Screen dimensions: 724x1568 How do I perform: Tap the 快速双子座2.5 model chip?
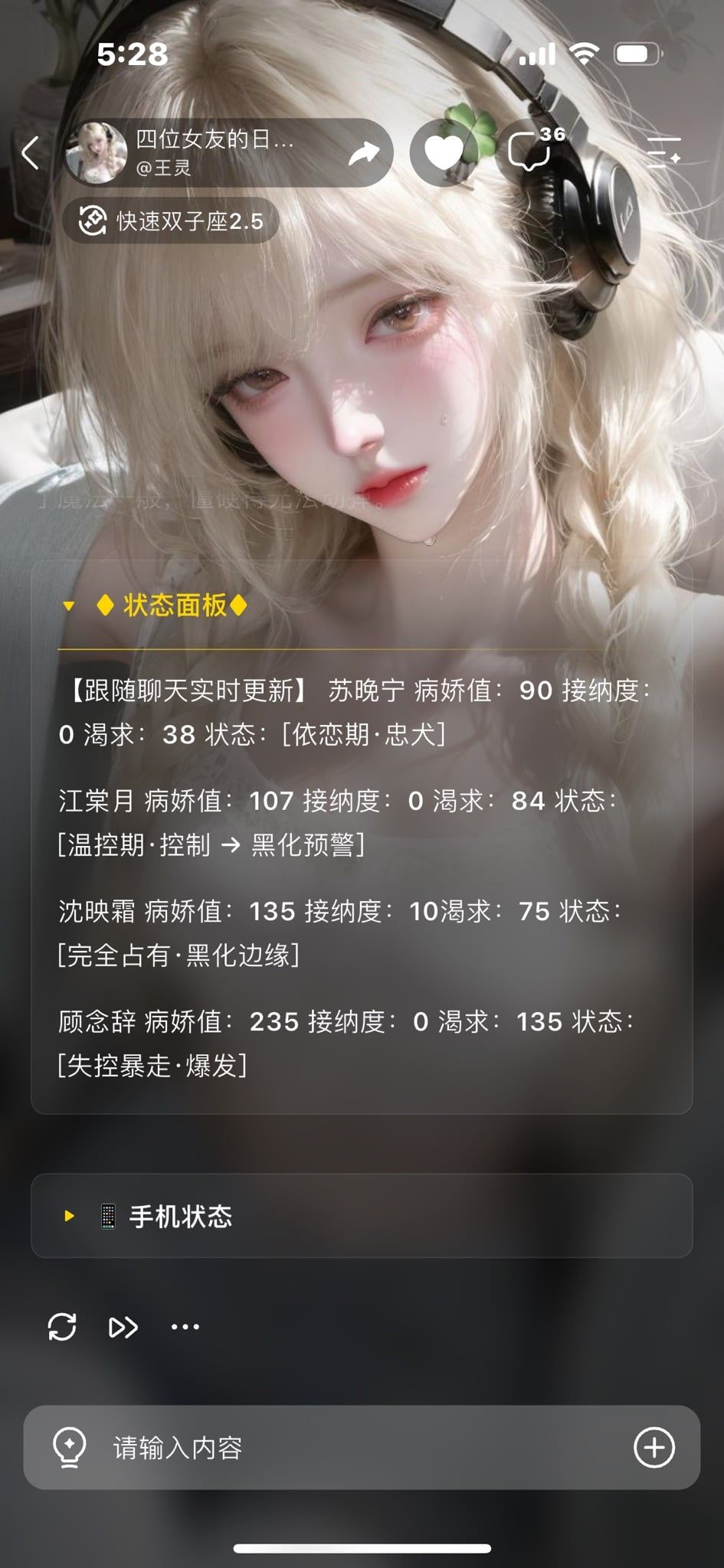(170, 221)
